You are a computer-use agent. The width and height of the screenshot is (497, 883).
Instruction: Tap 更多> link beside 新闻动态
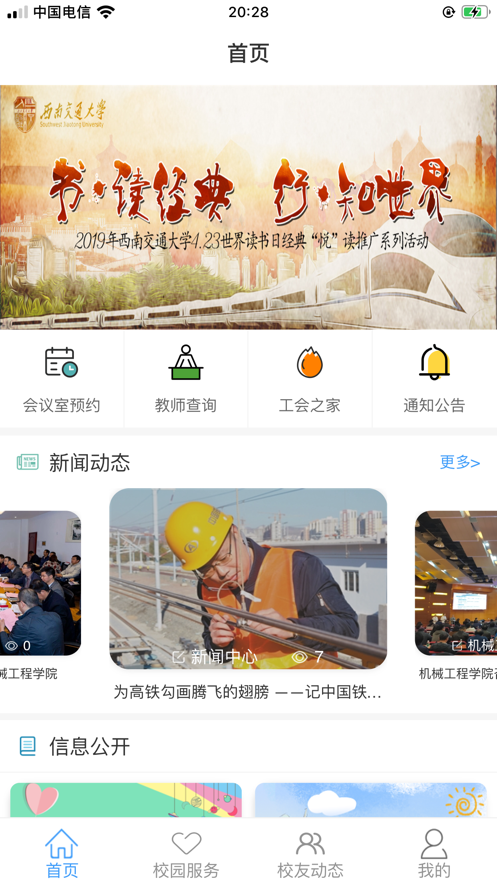tap(459, 462)
